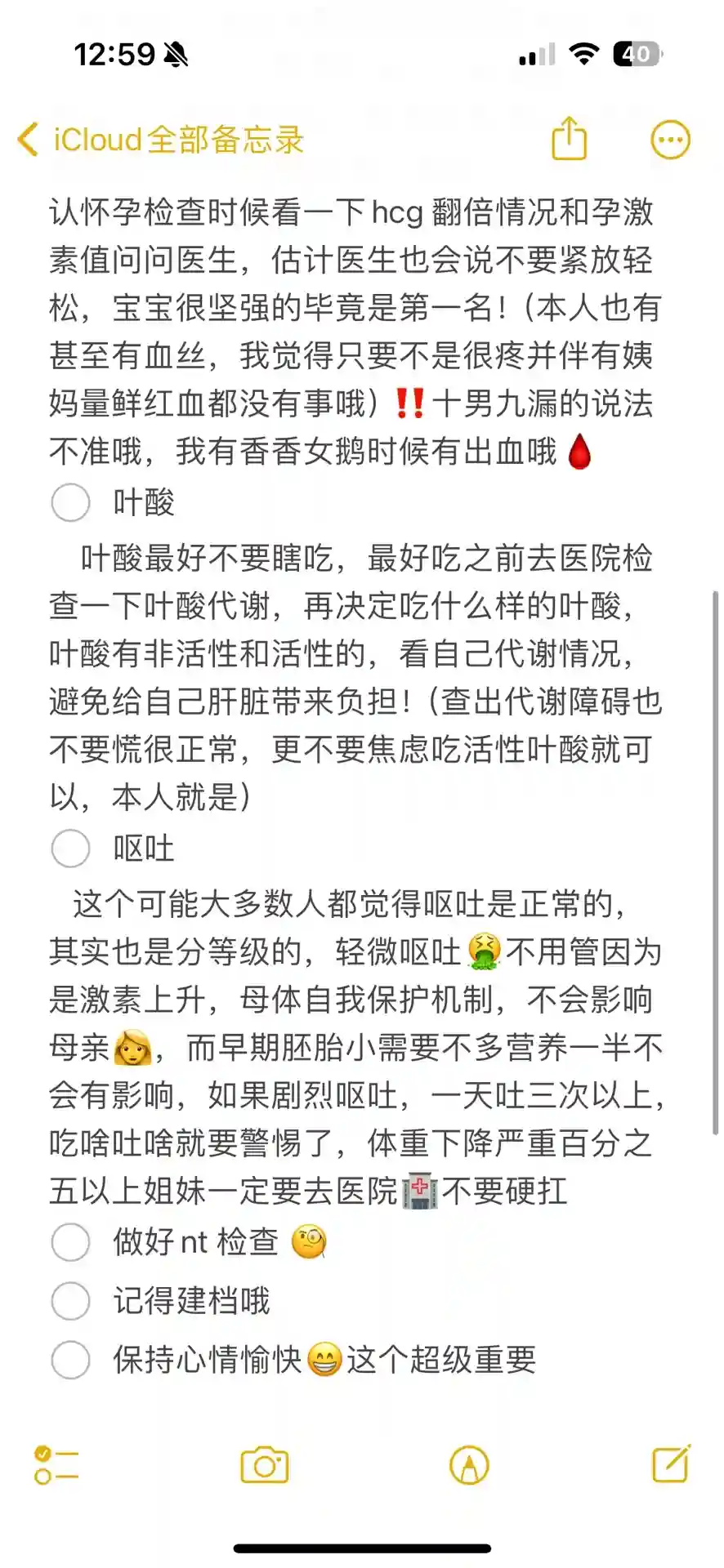Check off the 叶酸 item
724x1568 pixels.
[x=70, y=502]
